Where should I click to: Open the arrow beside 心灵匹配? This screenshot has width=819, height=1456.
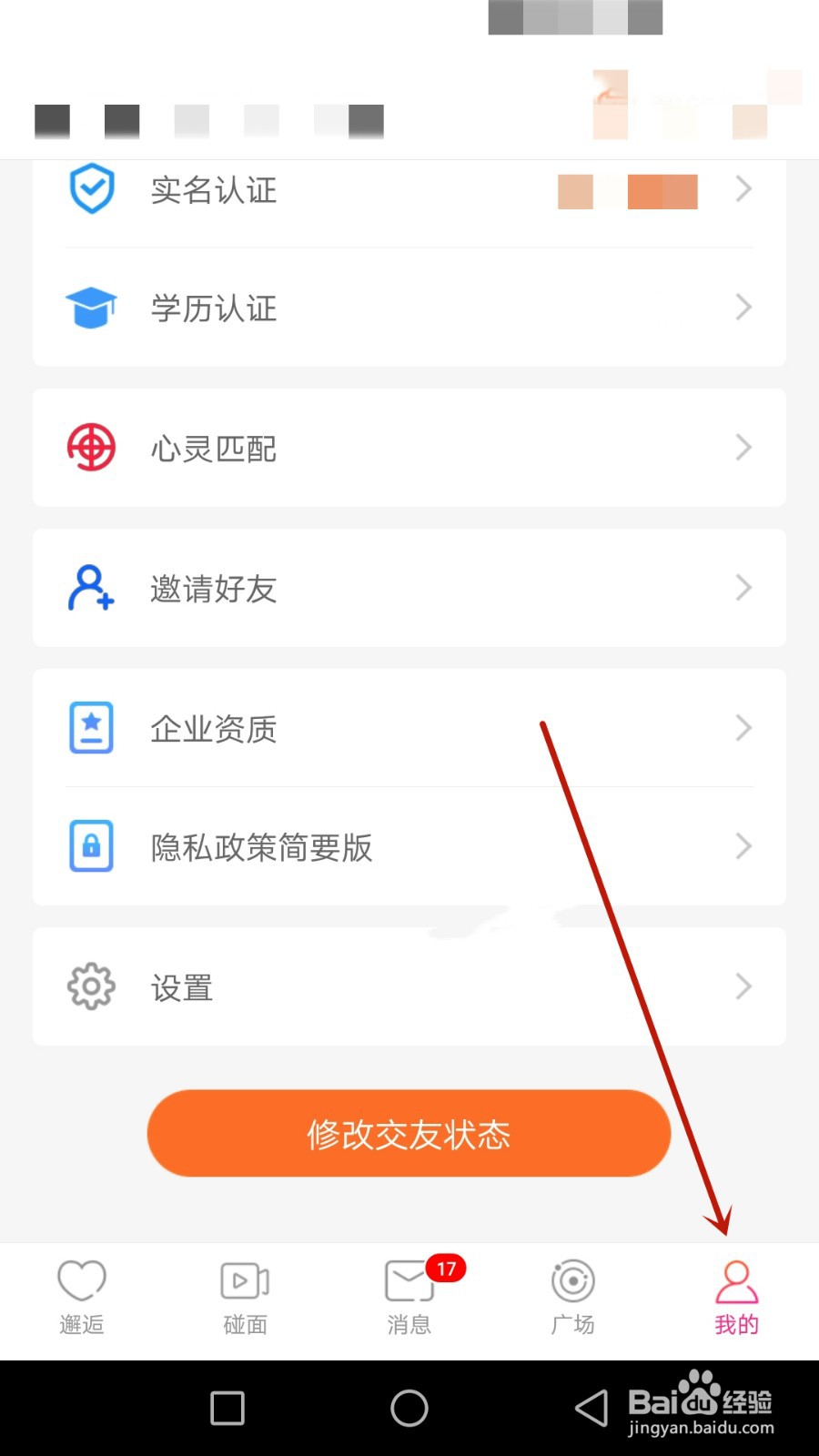pyautogui.click(x=743, y=448)
